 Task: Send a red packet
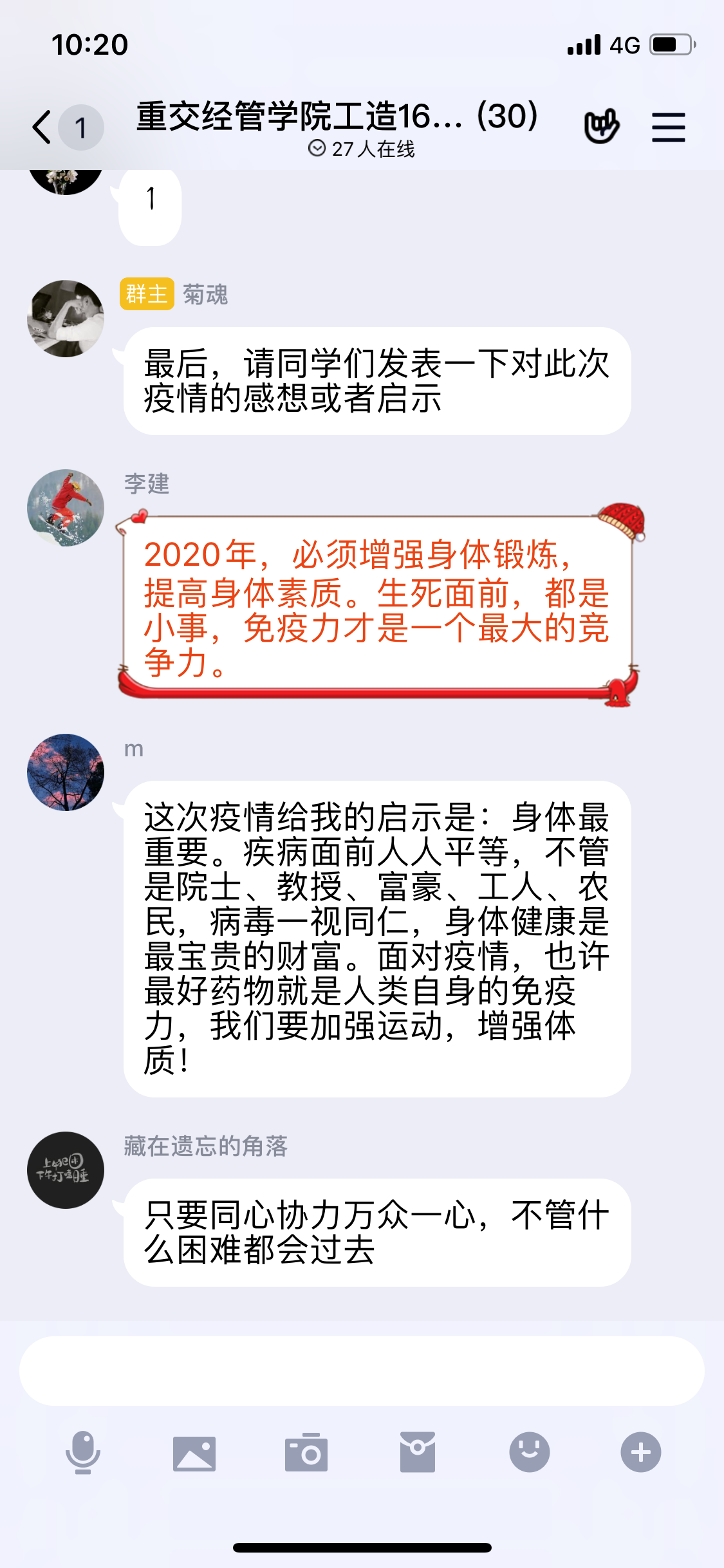coord(418,1453)
